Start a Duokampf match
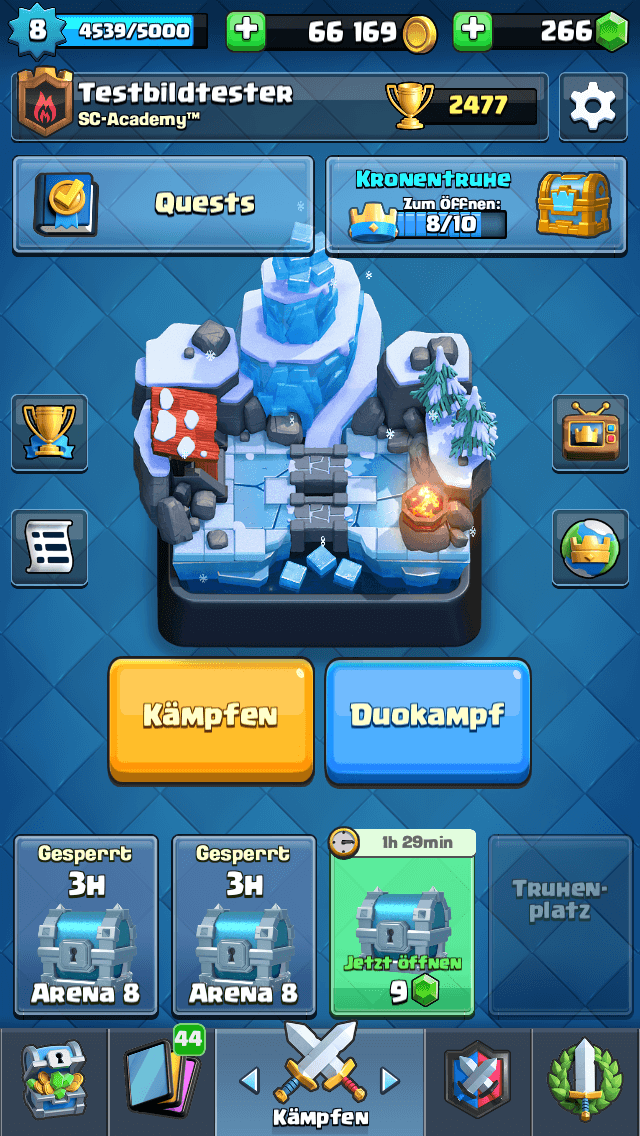 tap(427, 717)
